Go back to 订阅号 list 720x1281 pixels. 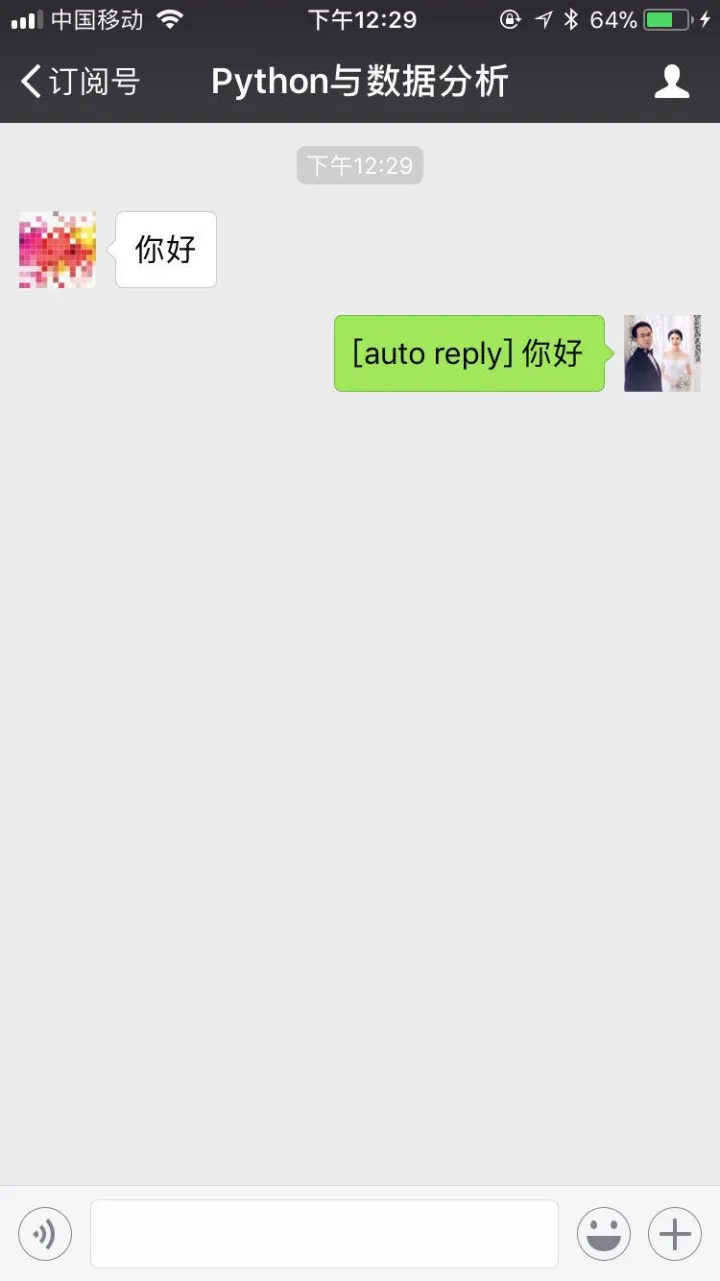tap(80, 82)
